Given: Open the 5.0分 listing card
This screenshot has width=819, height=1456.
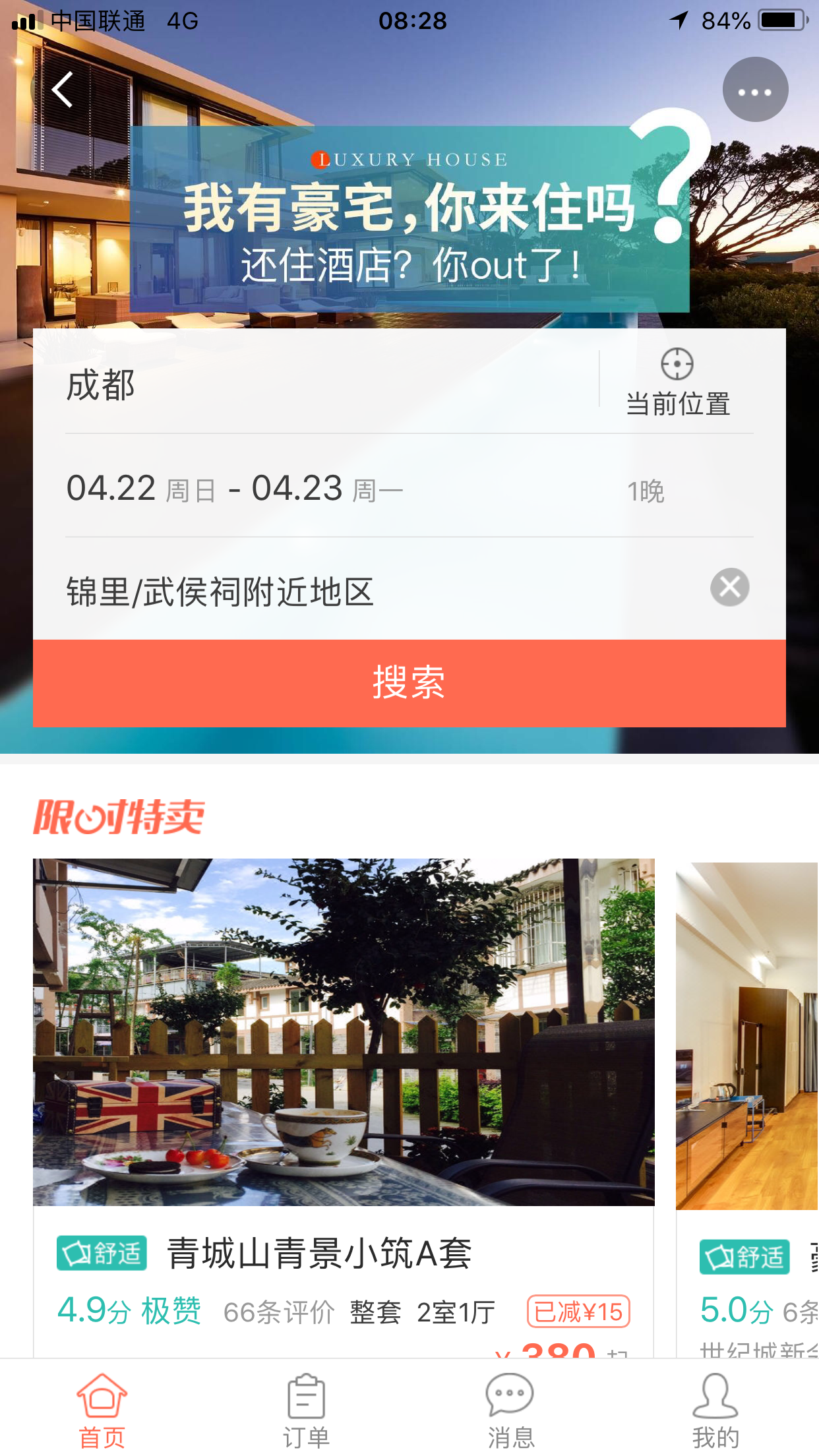Looking at the screenshot, I should point(747,1108).
